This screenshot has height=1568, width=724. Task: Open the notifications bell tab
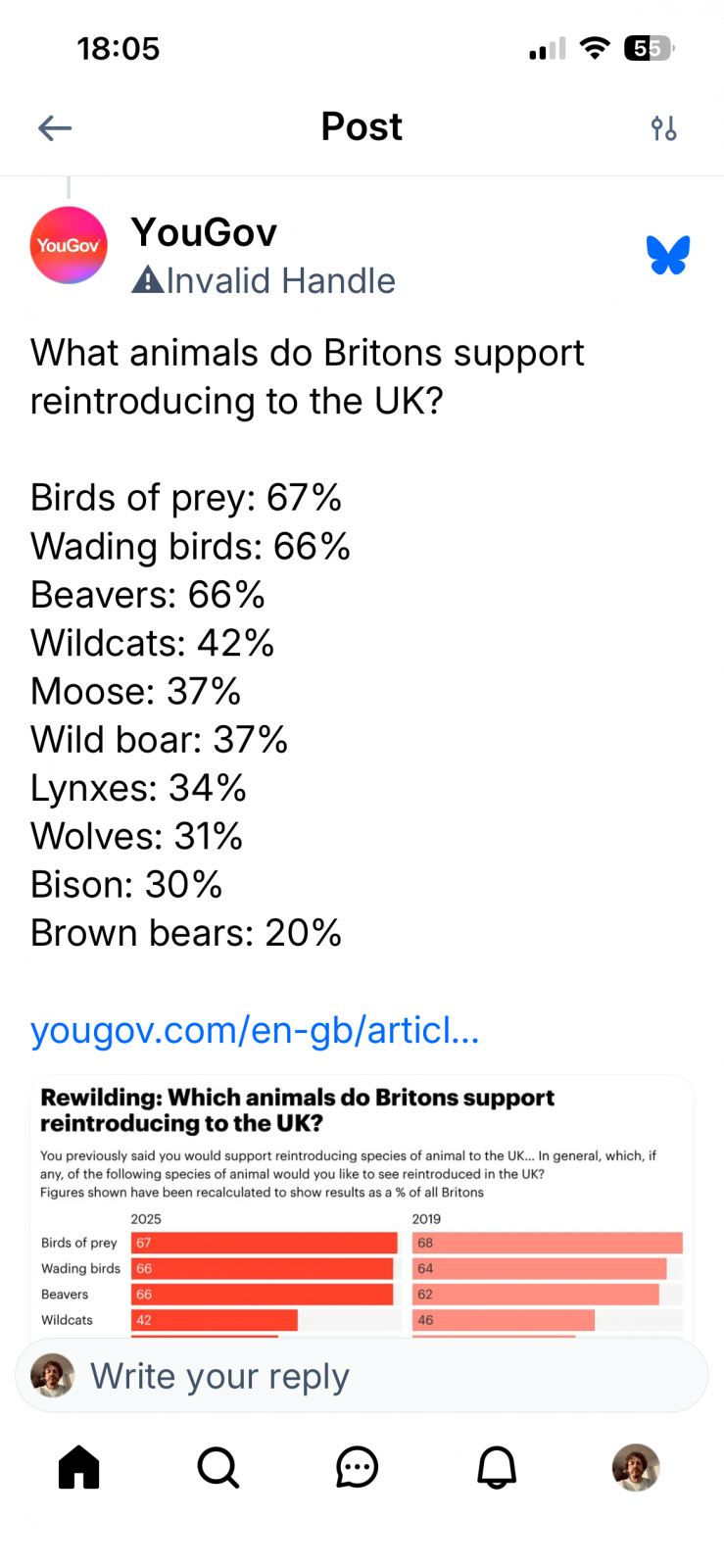497,1467
